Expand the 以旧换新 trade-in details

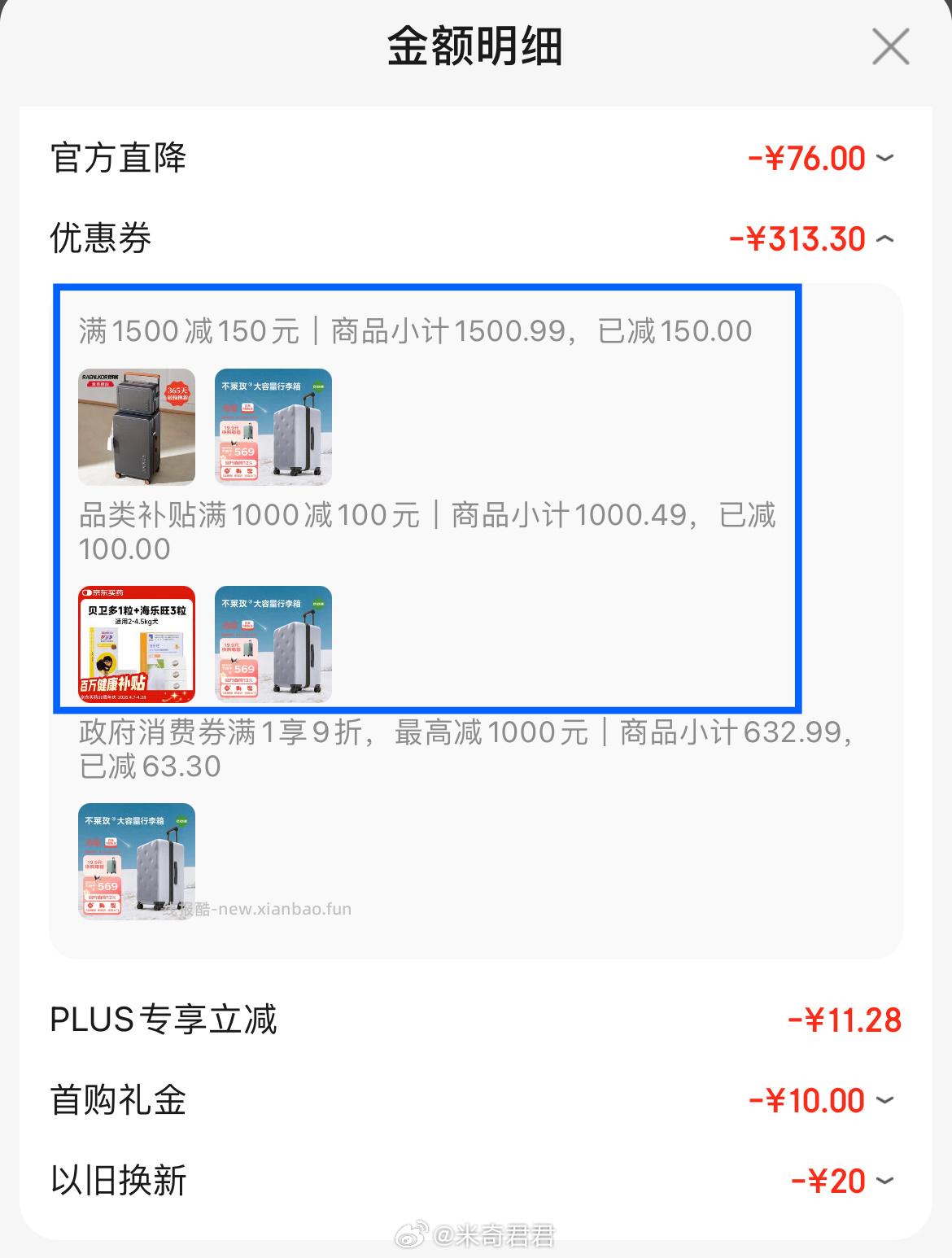886,1182
